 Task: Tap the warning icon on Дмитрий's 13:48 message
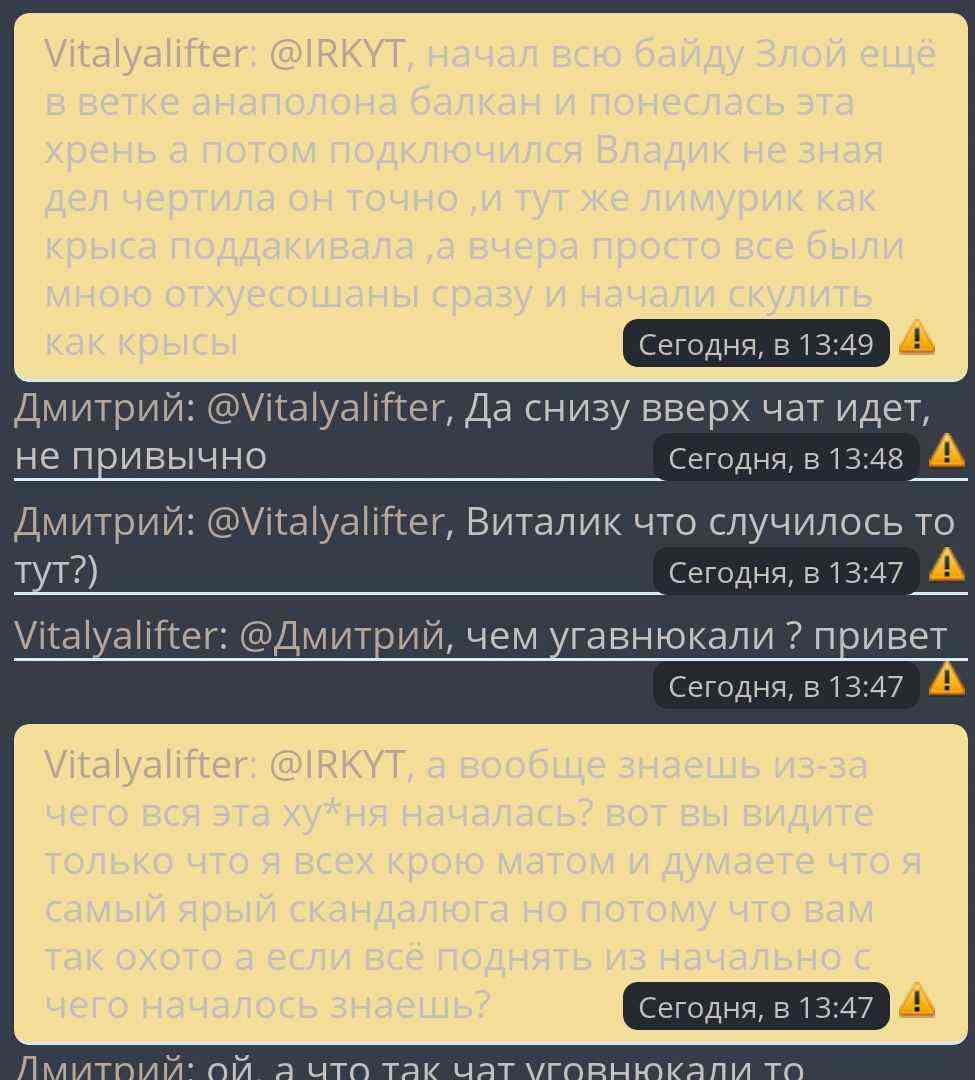point(946,452)
